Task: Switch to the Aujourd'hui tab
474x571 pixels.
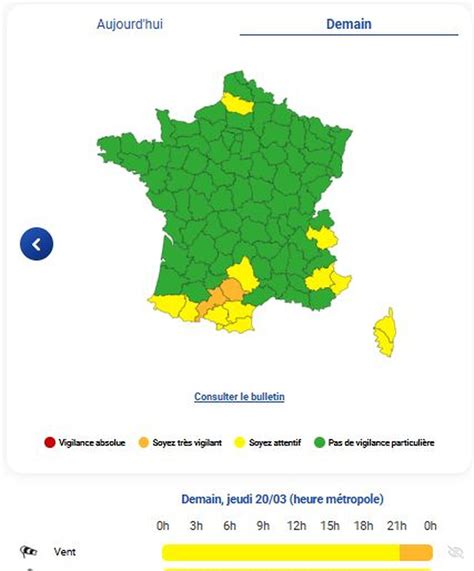Action: coord(130,24)
